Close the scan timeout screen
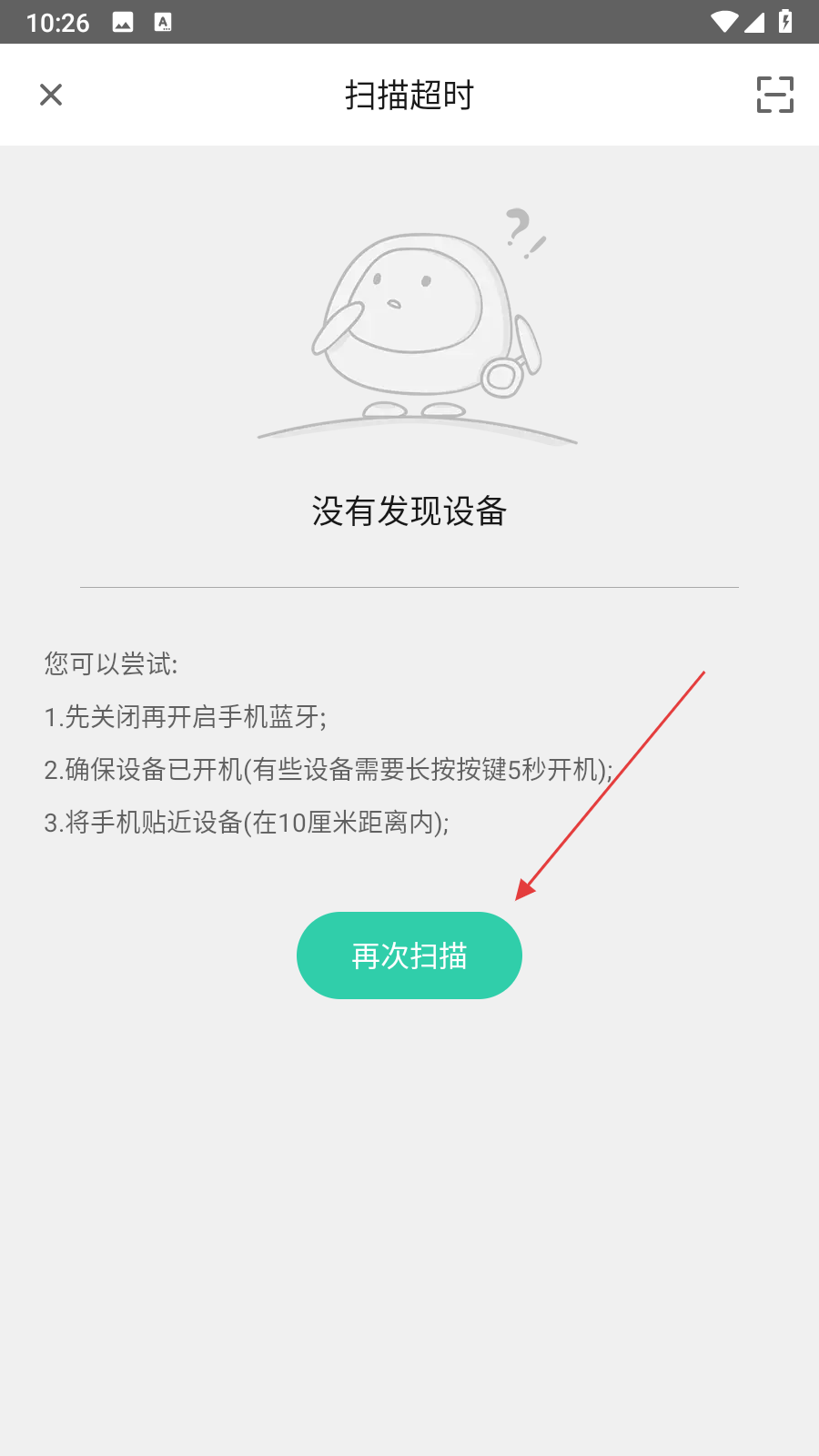 (x=51, y=95)
